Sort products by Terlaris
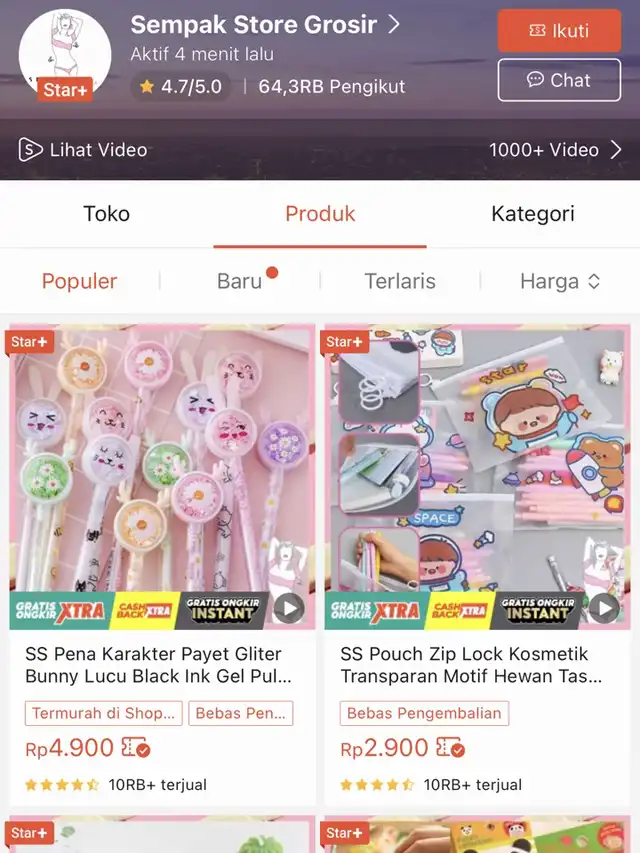This screenshot has width=640, height=853. click(400, 281)
